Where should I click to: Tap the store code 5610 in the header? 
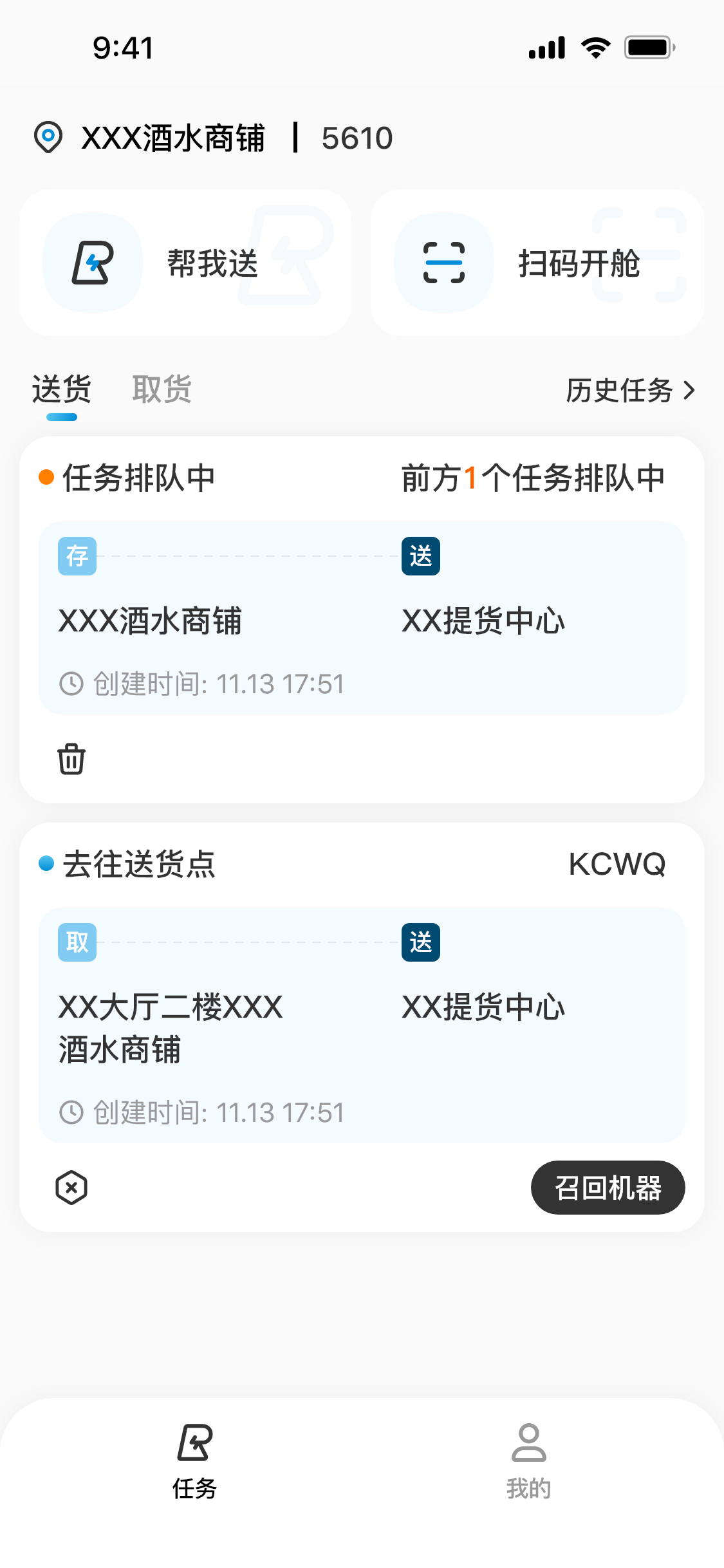pos(357,136)
